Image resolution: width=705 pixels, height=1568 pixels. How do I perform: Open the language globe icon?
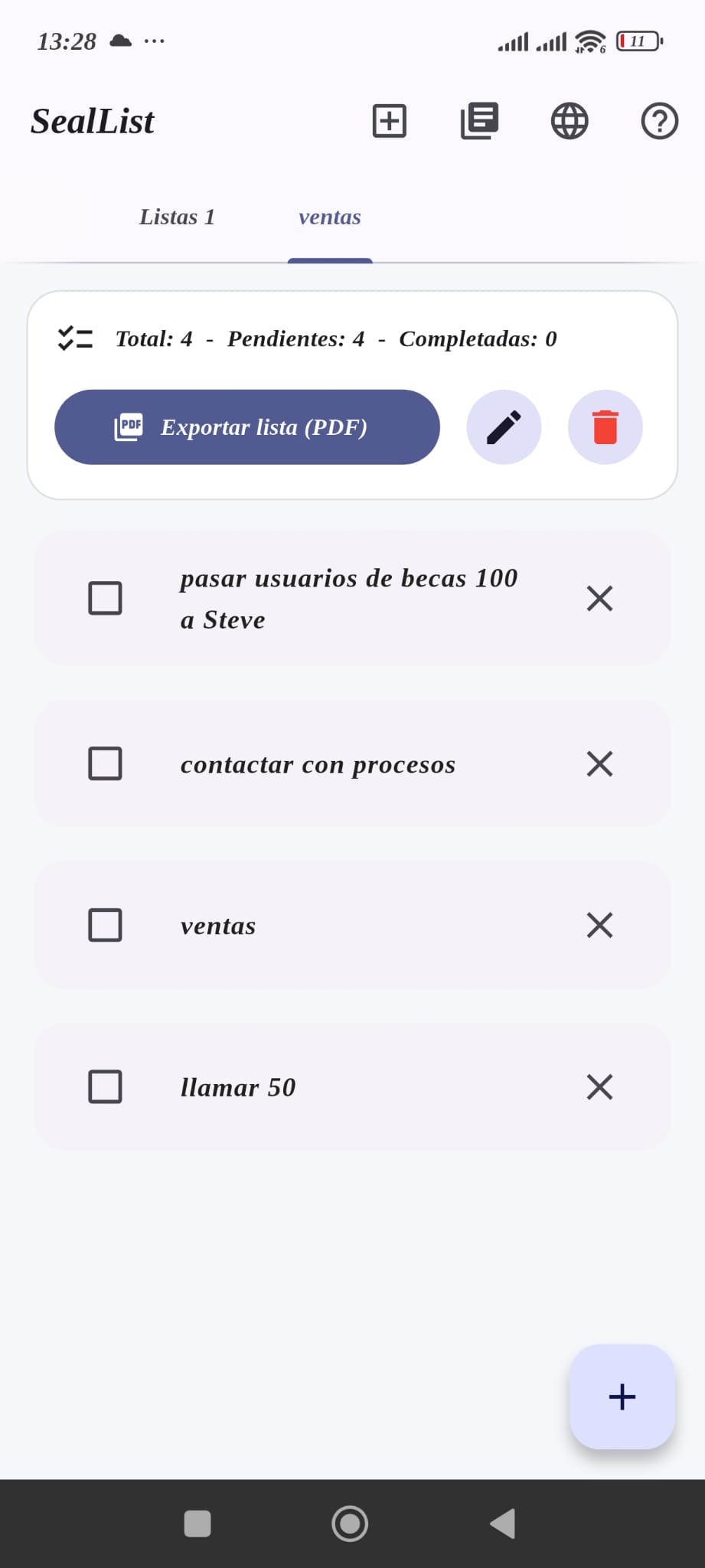pyautogui.click(x=569, y=121)
